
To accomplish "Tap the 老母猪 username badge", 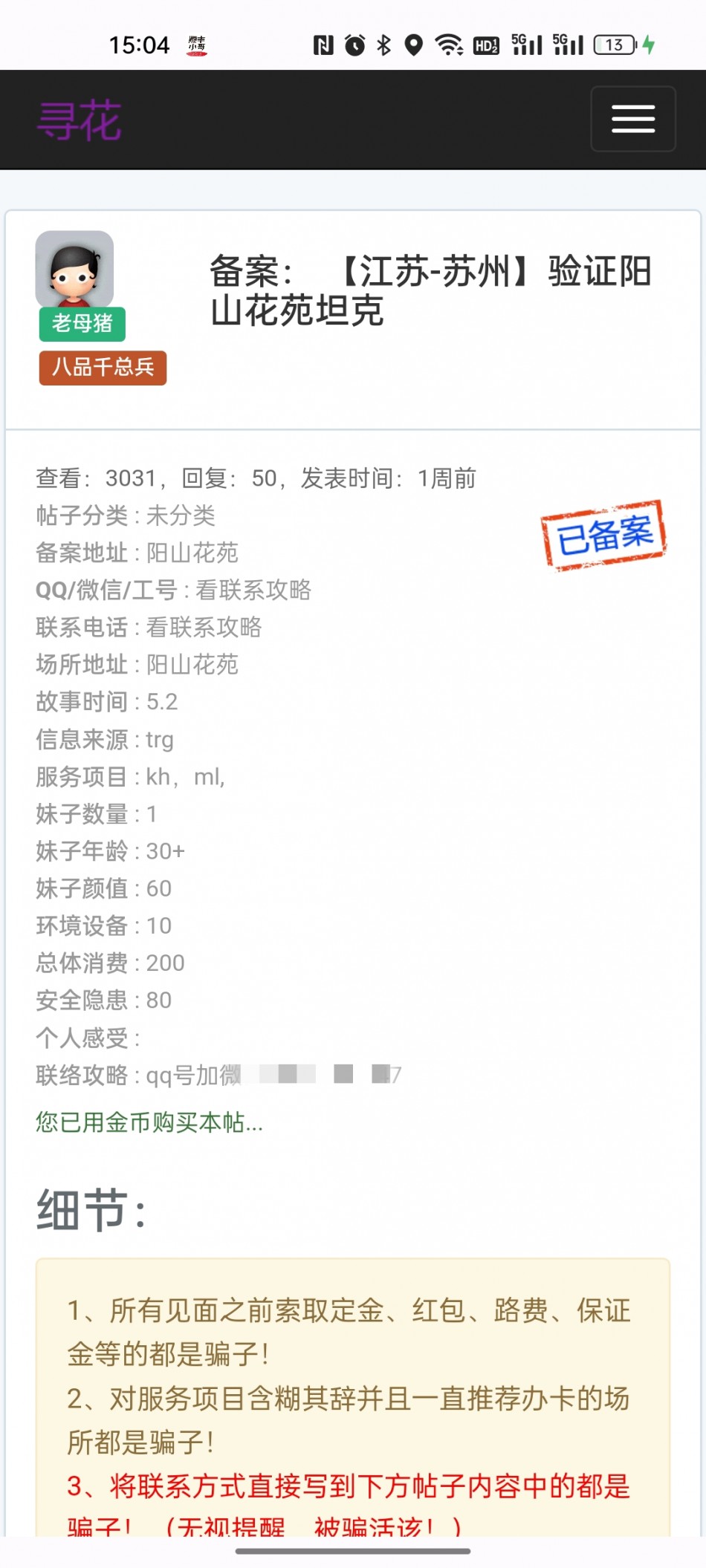I will (82, 323).
